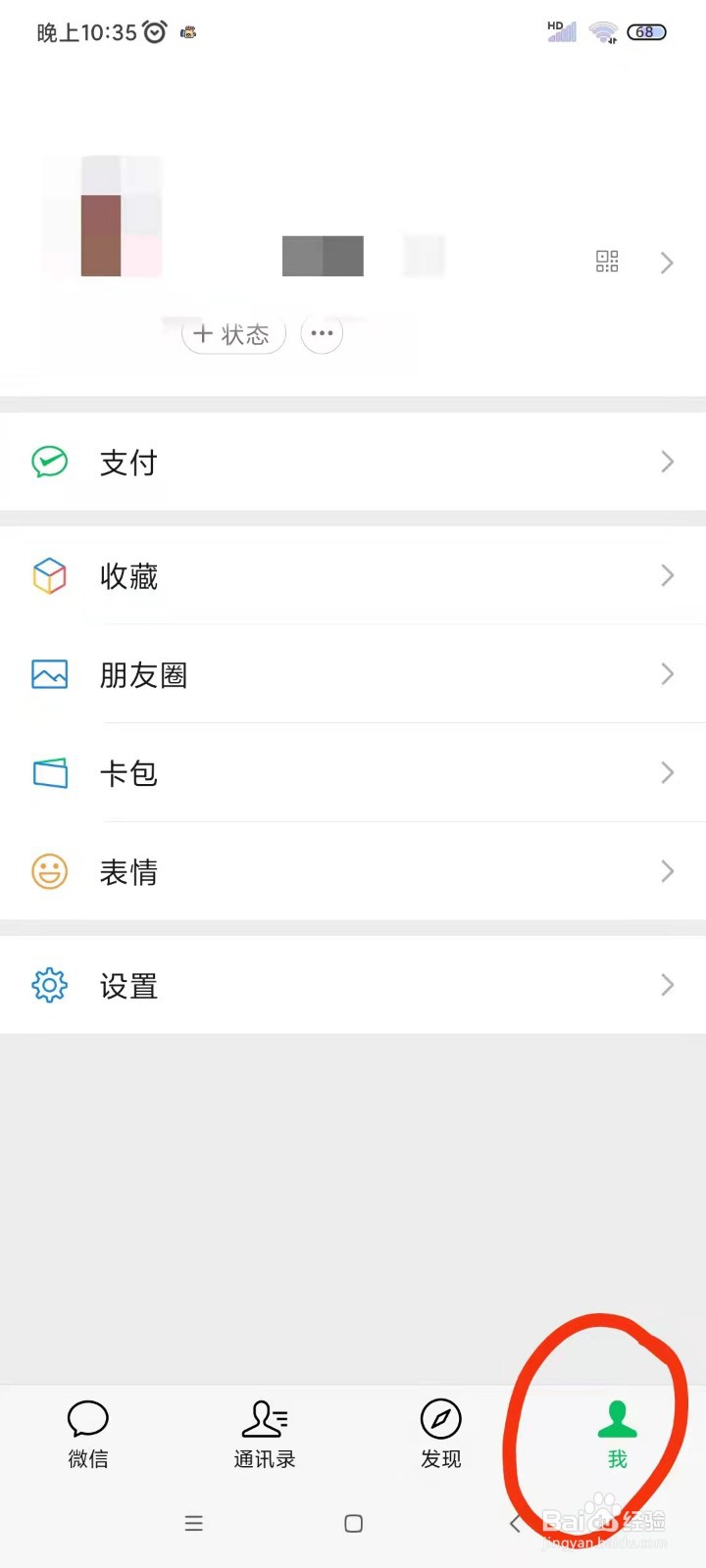
Task: Tap the Cards wallet icon
Action: [x=49, y=773]
